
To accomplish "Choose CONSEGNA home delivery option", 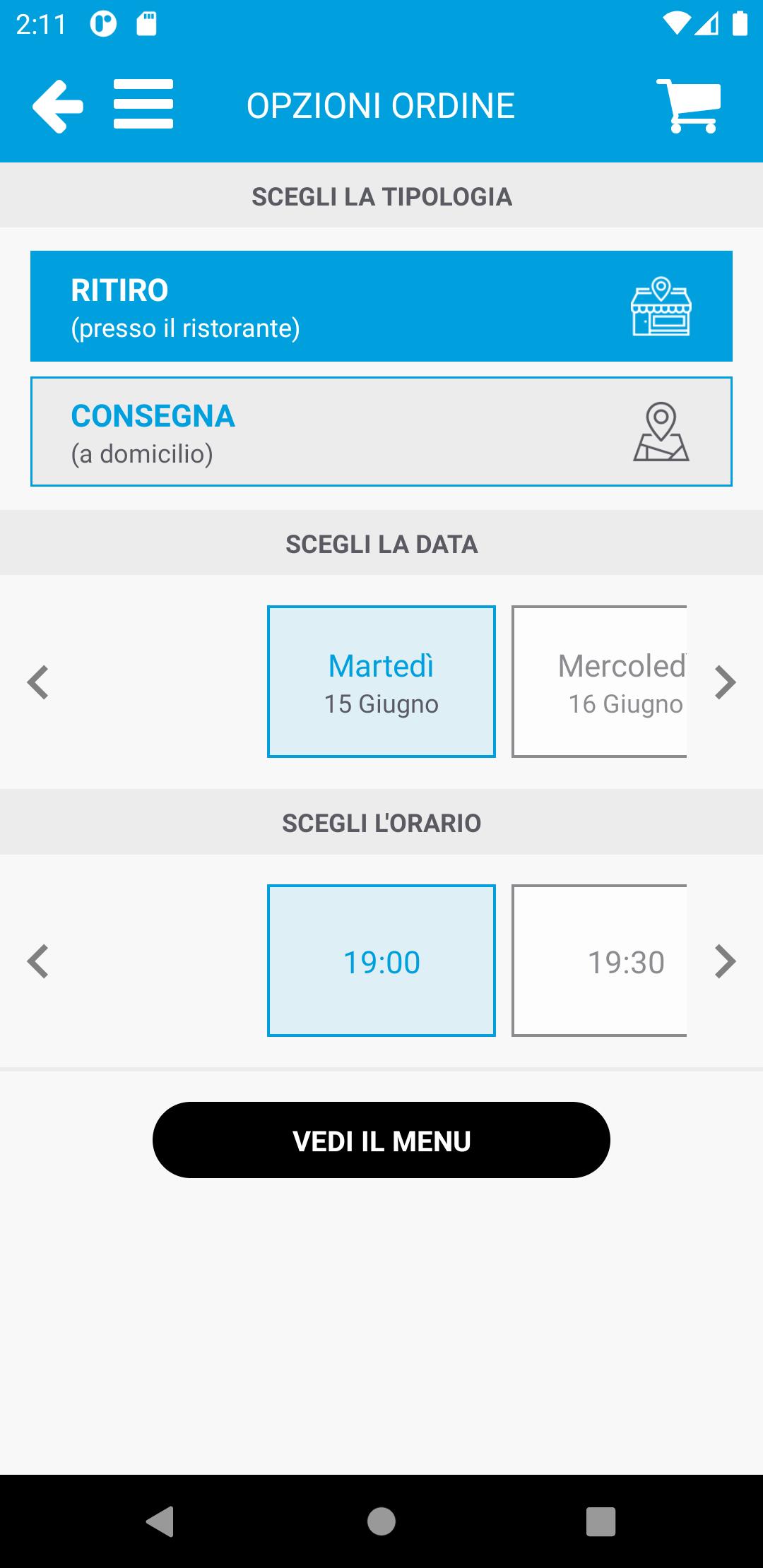I will click(x=381, y=432).
